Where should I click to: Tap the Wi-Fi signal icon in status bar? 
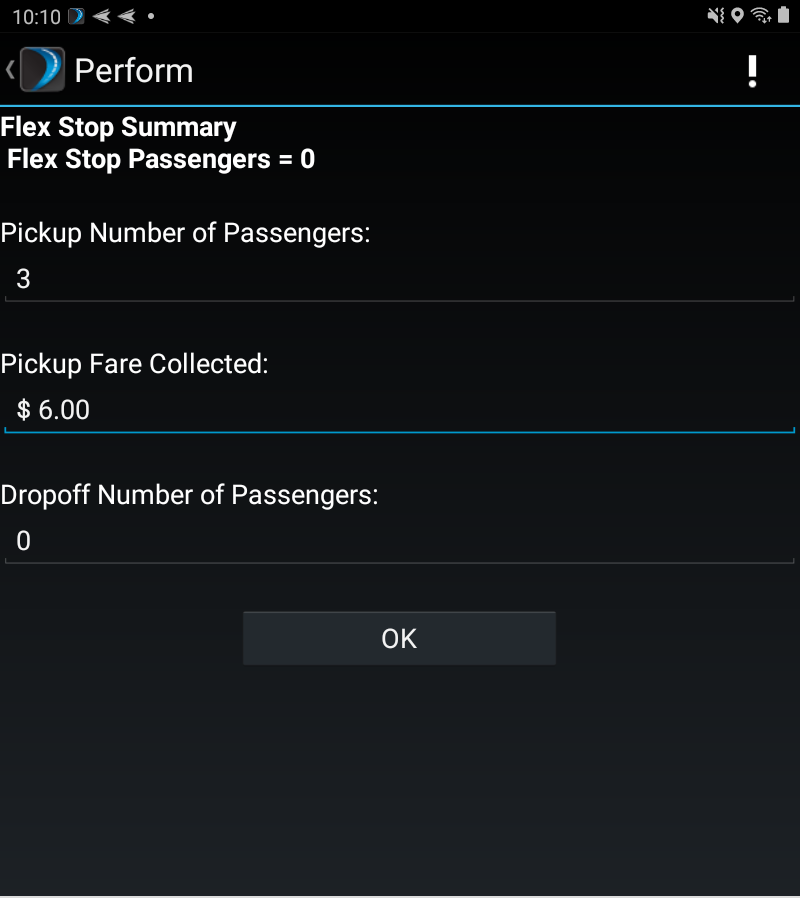pyautogui.click(x=762, y=15)
